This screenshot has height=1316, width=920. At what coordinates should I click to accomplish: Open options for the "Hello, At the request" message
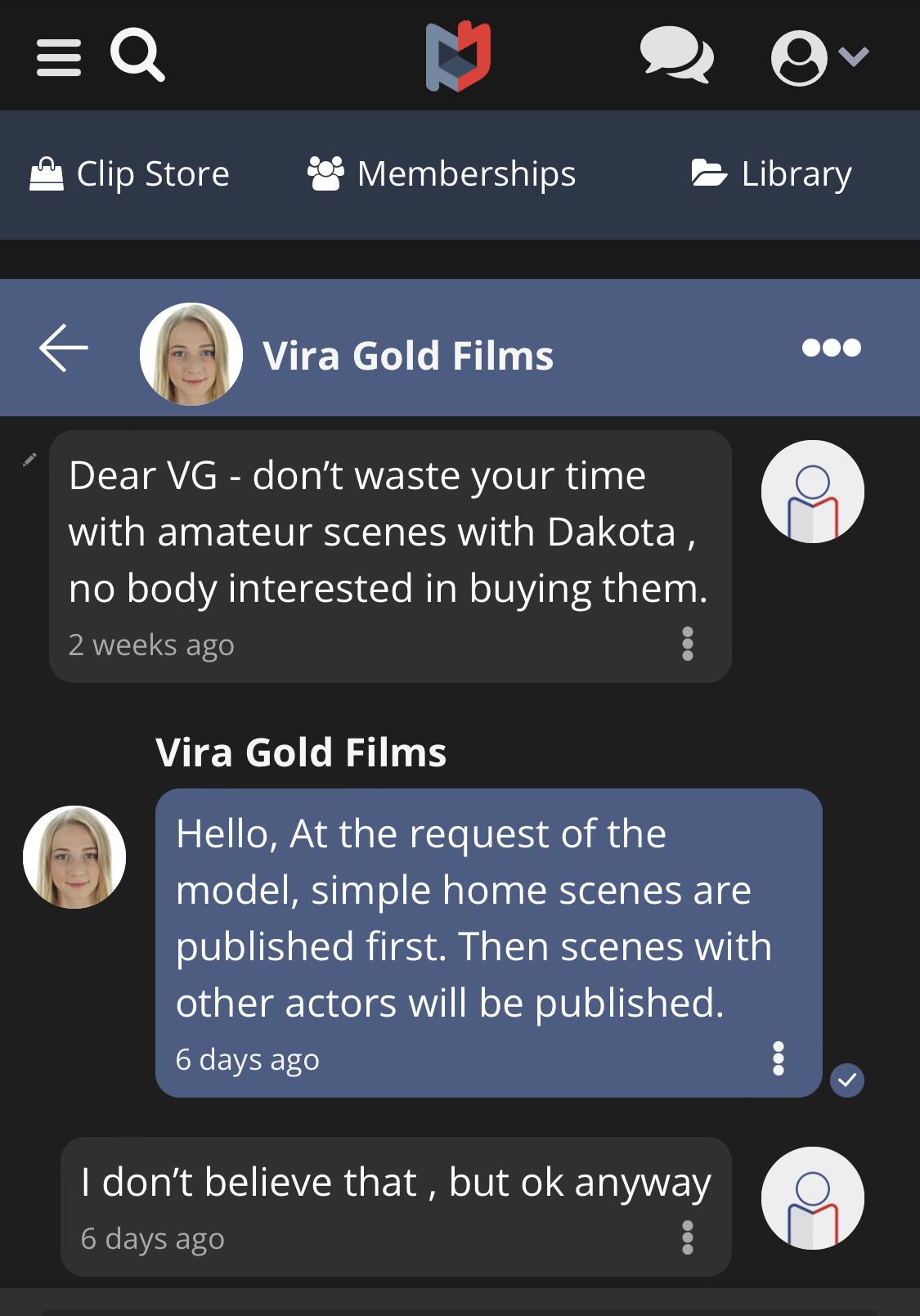tap(779, 1058)
